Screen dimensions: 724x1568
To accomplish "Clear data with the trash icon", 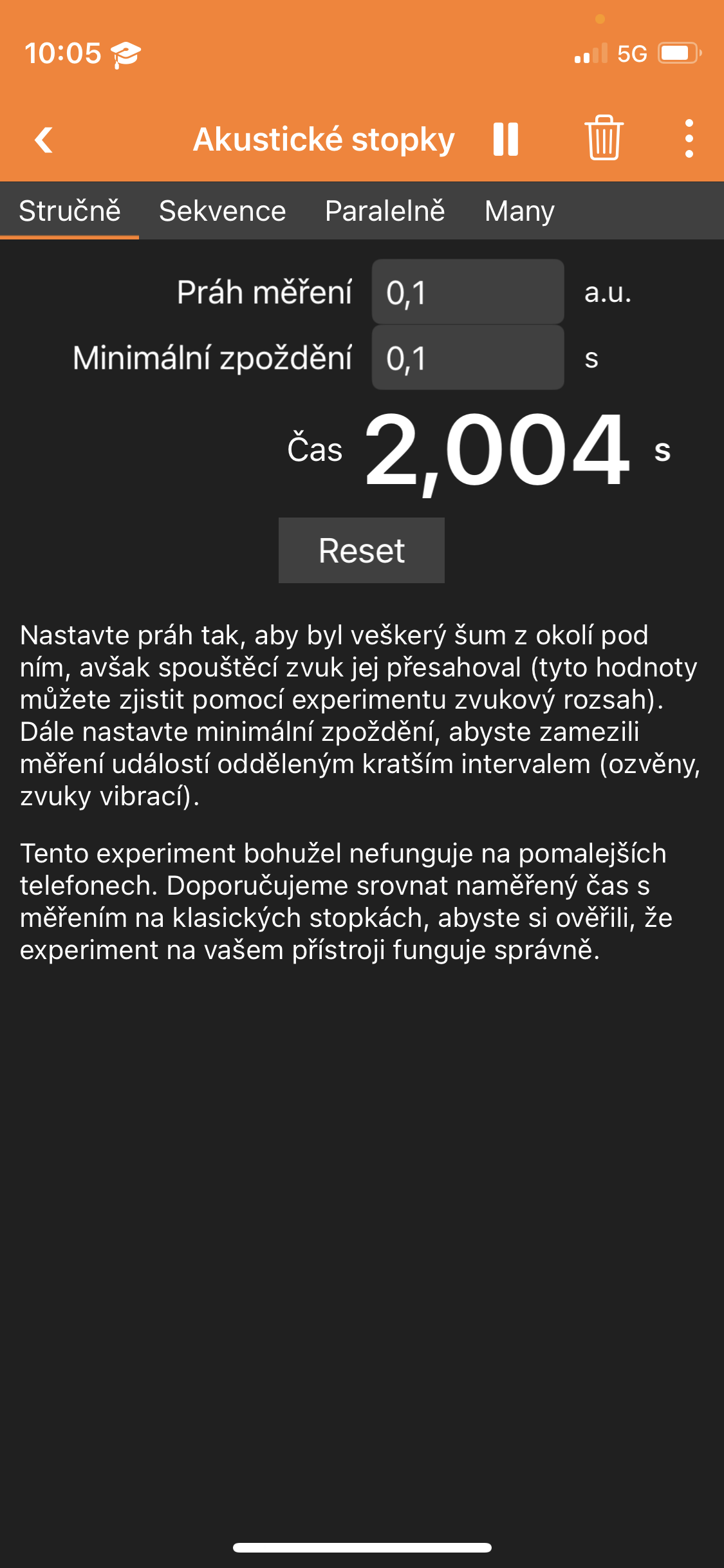I will click(604, 138).
